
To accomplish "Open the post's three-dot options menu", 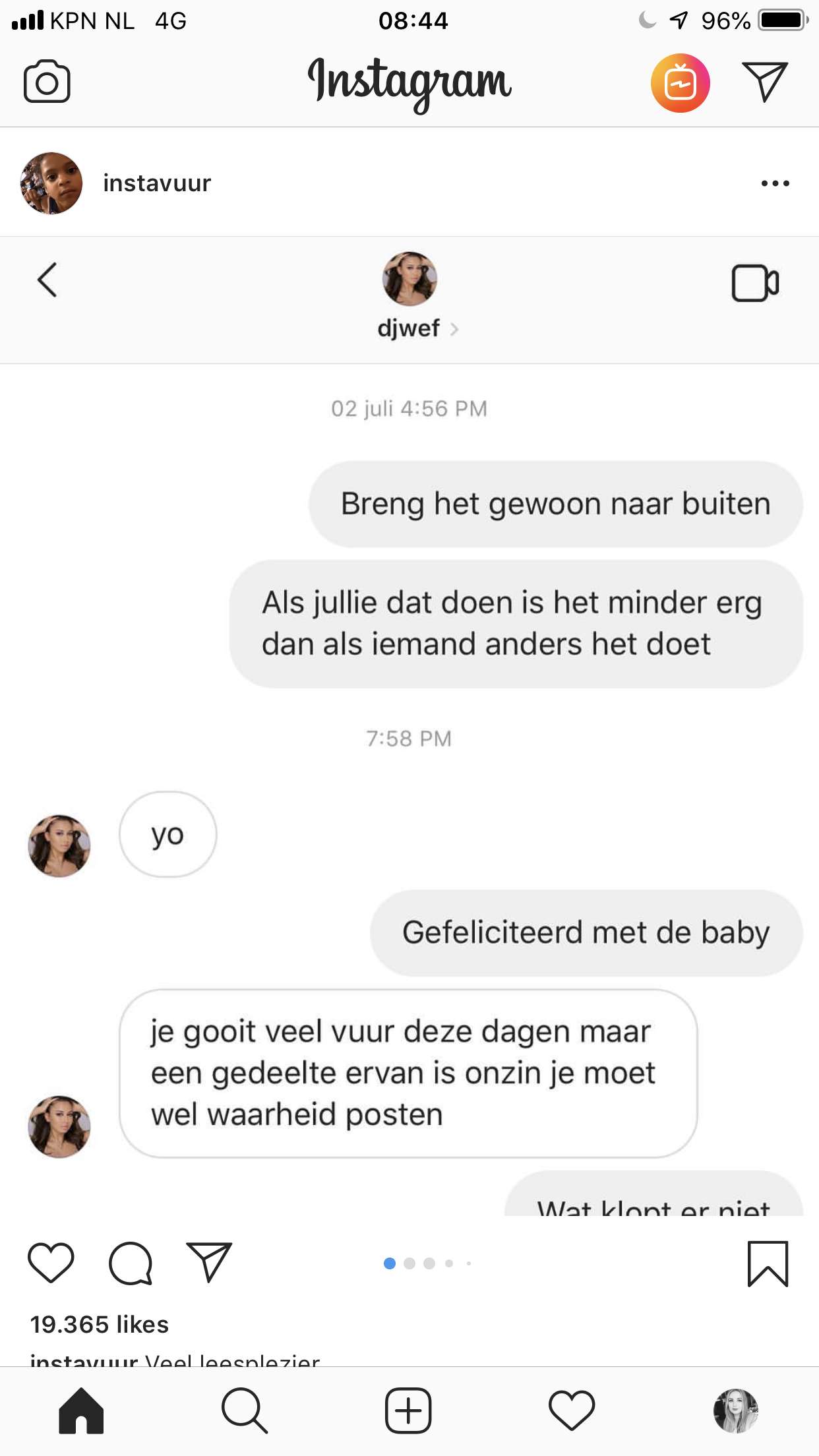I will click(x=775, y=183).
